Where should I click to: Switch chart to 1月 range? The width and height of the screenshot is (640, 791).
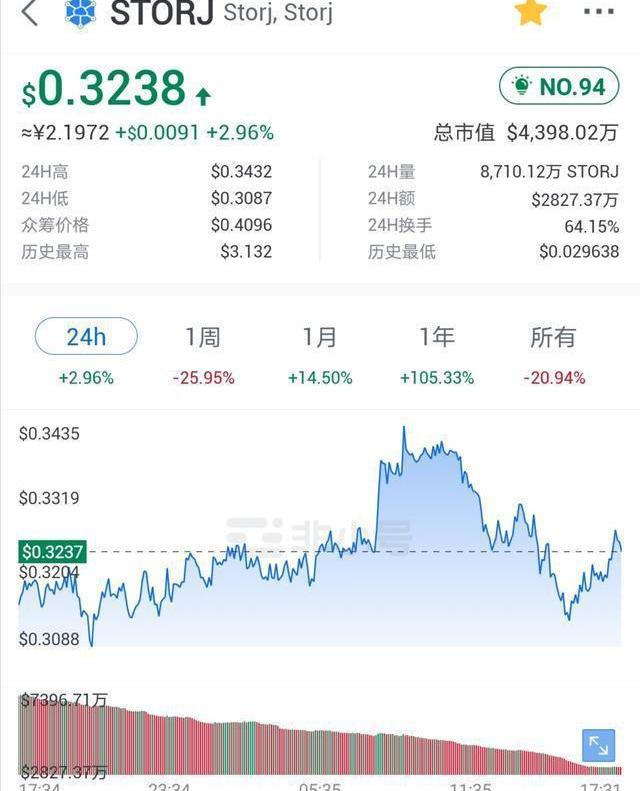pyautogui.click(x=320, y=337)
